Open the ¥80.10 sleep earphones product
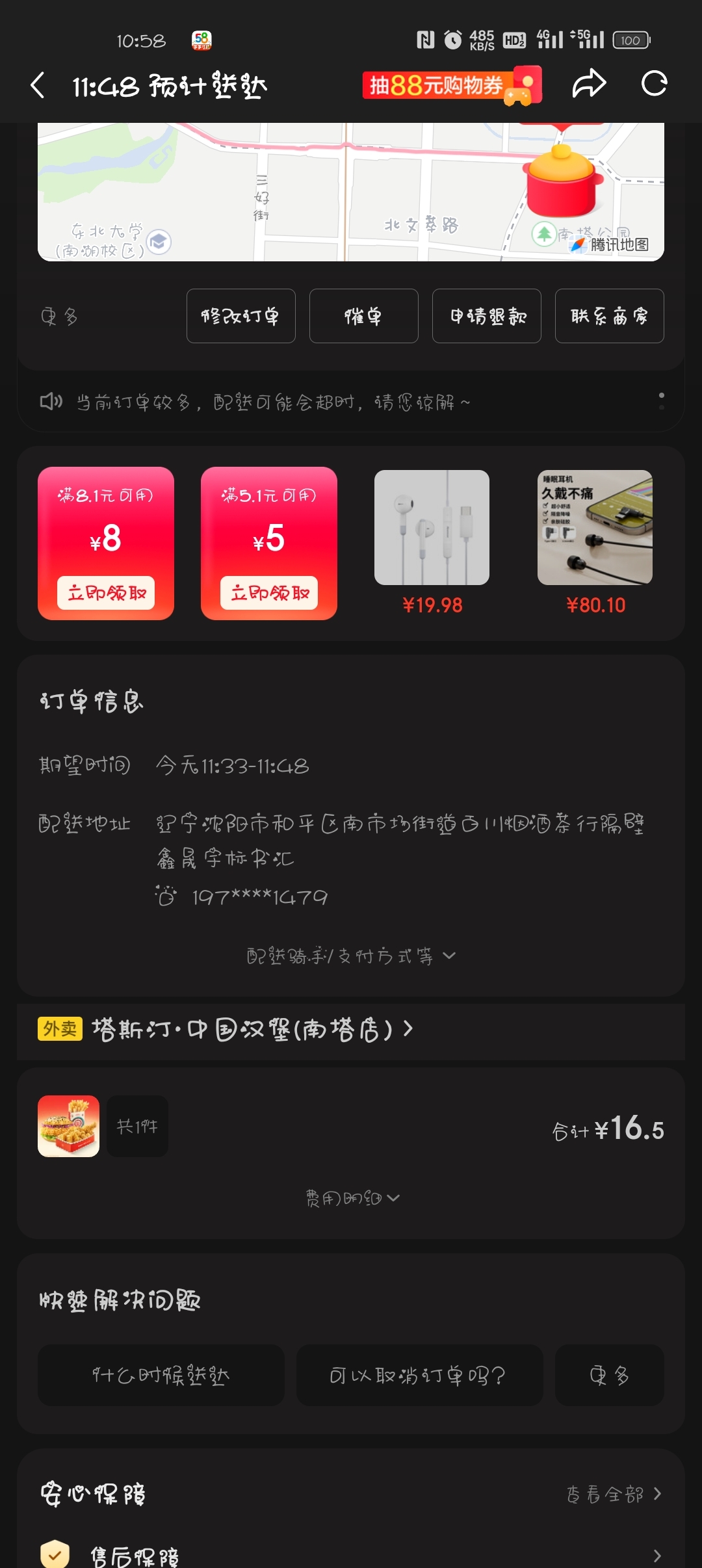The image size is (702, 1568). tap(595, 528)
